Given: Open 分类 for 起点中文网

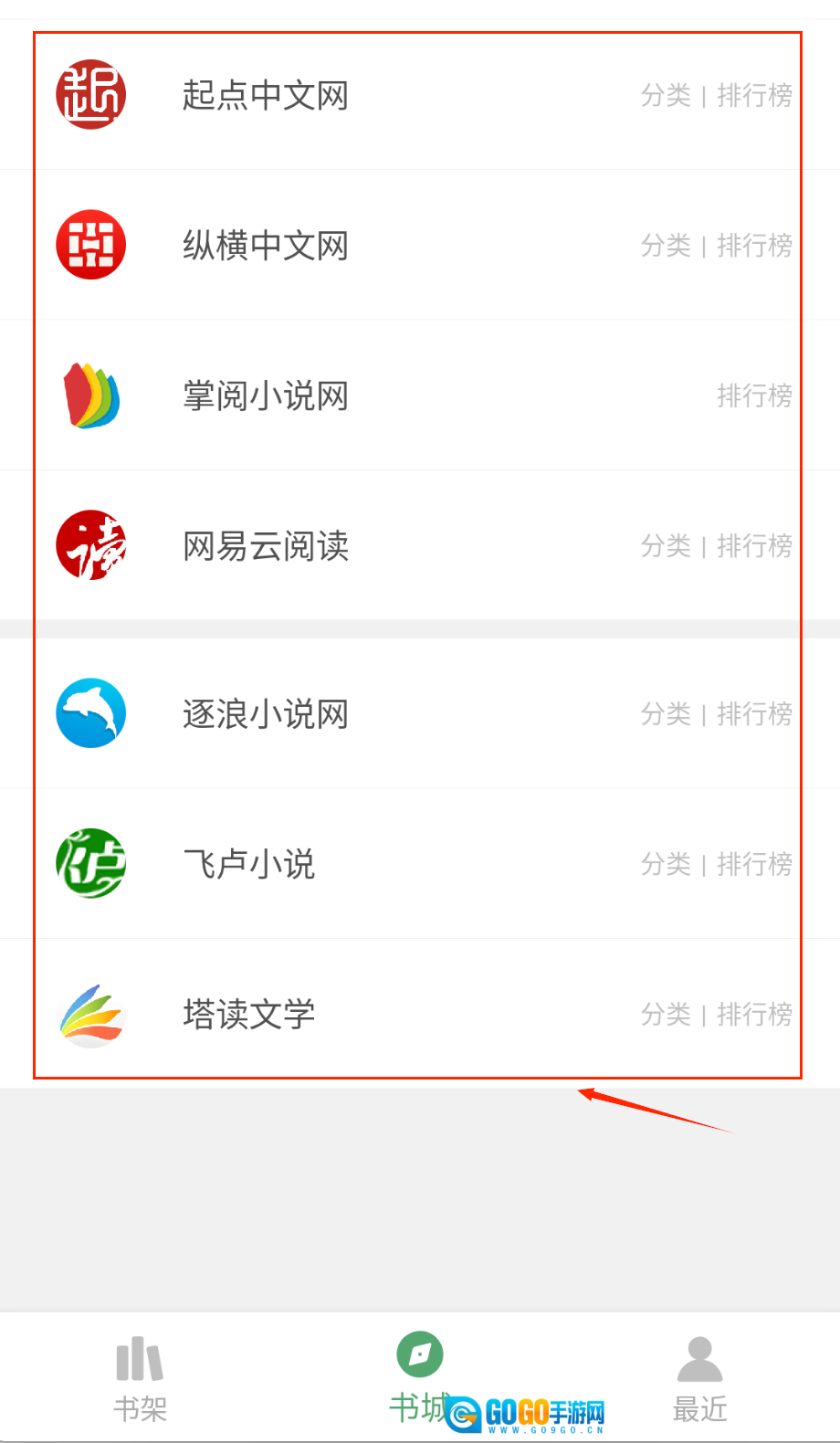Looking at the screenshot, I should coord(666,95).
